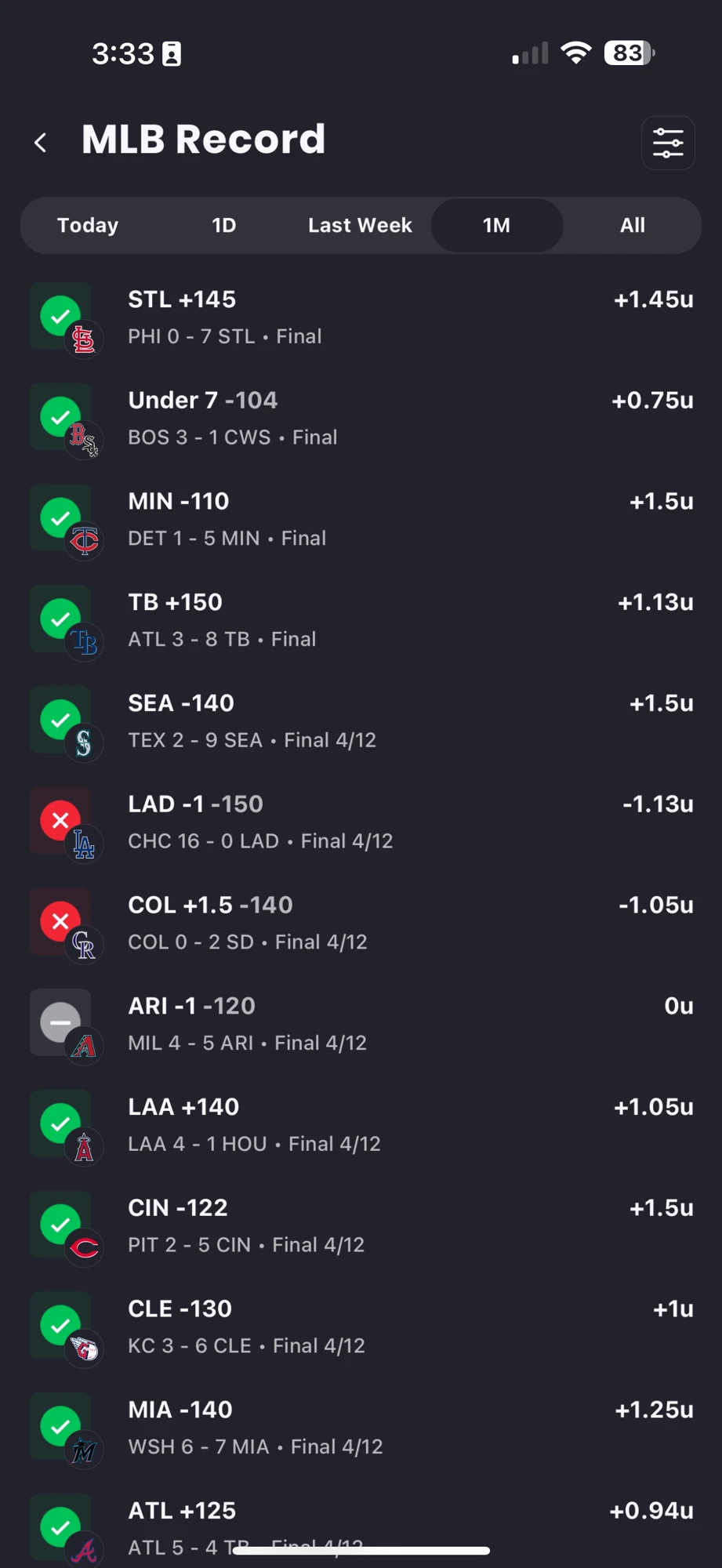Open the LAA +140 pick

pos(361,1126)
